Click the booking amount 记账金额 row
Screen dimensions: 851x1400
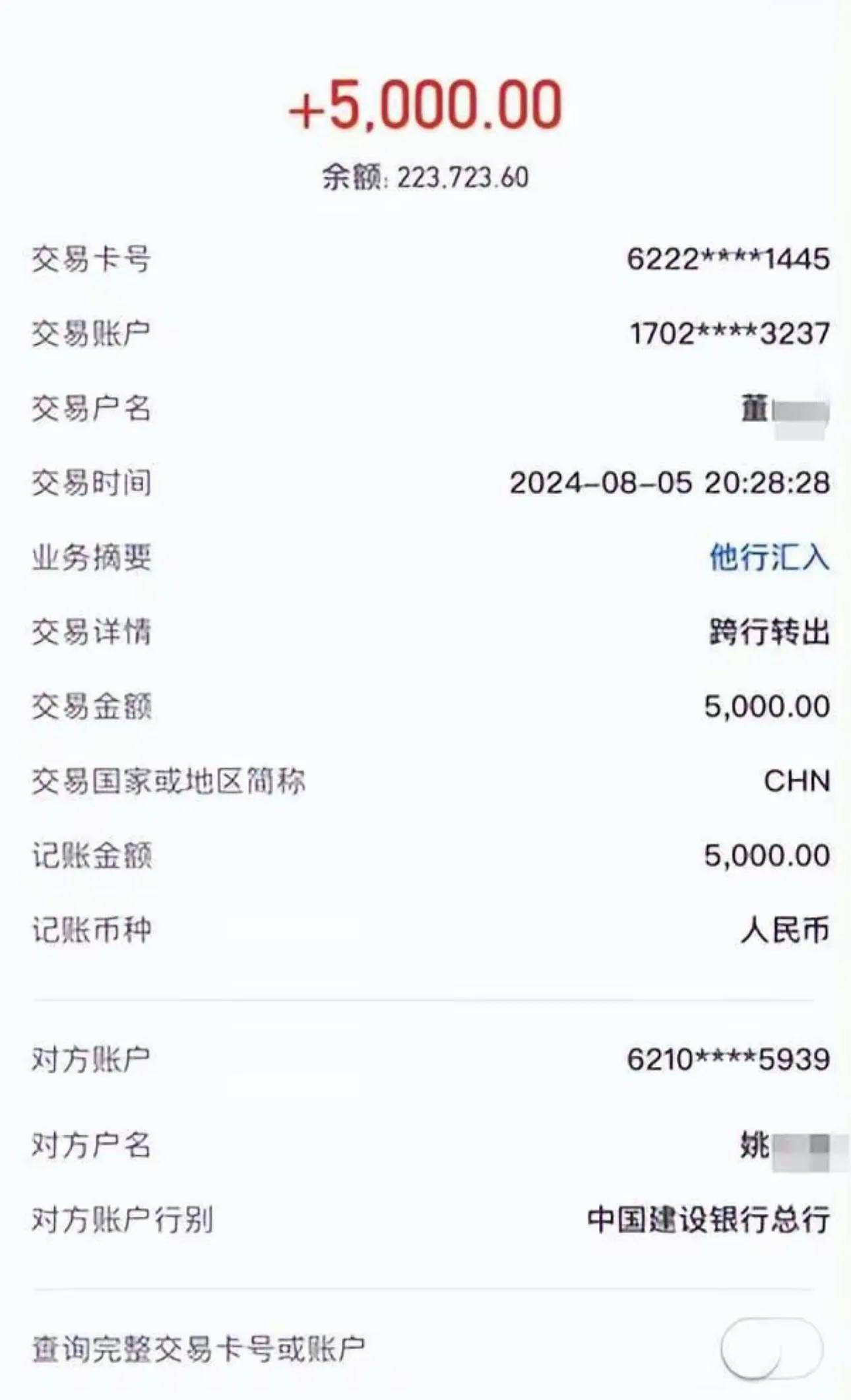pyautogui.click(x=765, y=855)
